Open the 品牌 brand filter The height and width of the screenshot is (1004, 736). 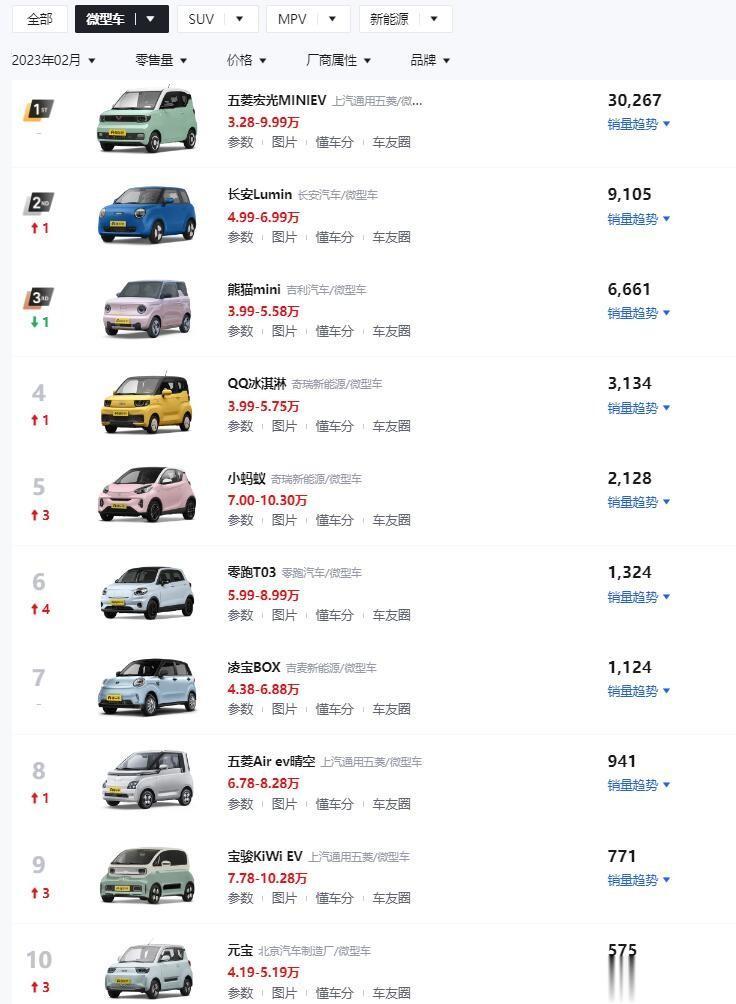(x=430, y=60)
